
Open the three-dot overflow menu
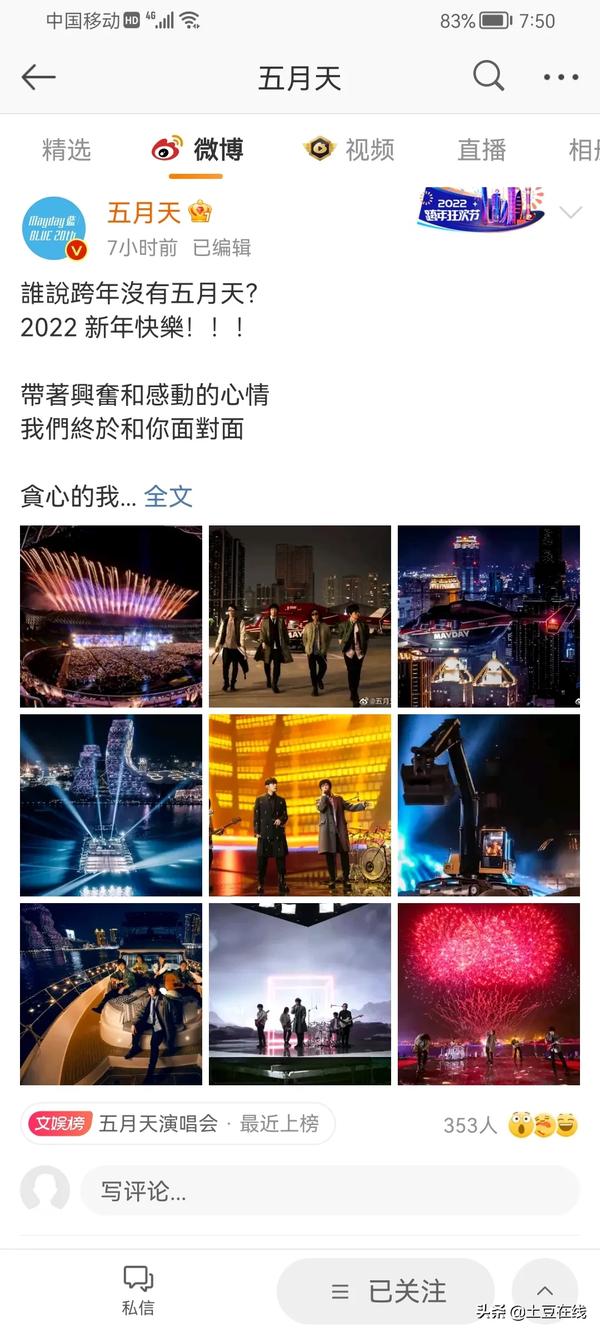coord(560,77)
